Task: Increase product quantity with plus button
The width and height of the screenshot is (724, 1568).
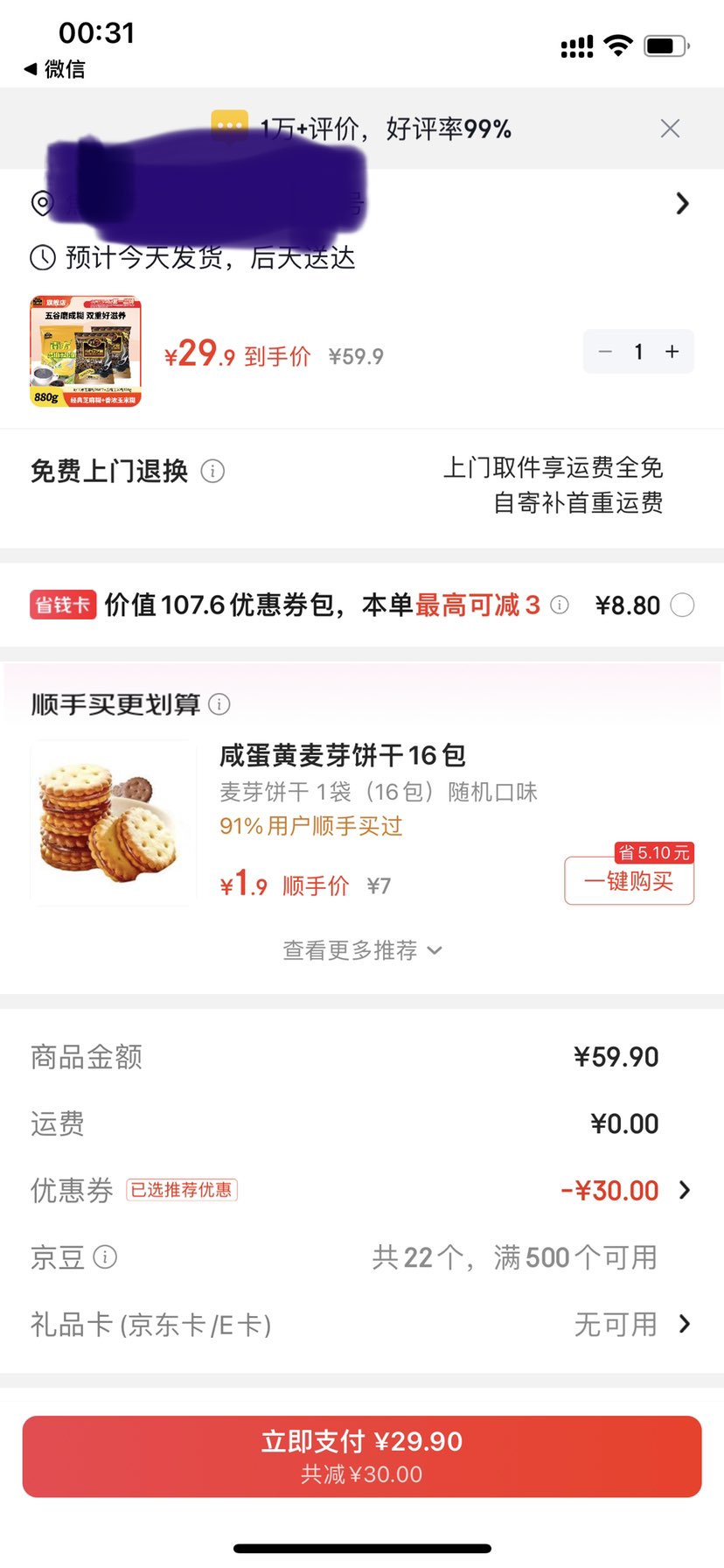Action: tap(672, 352)
